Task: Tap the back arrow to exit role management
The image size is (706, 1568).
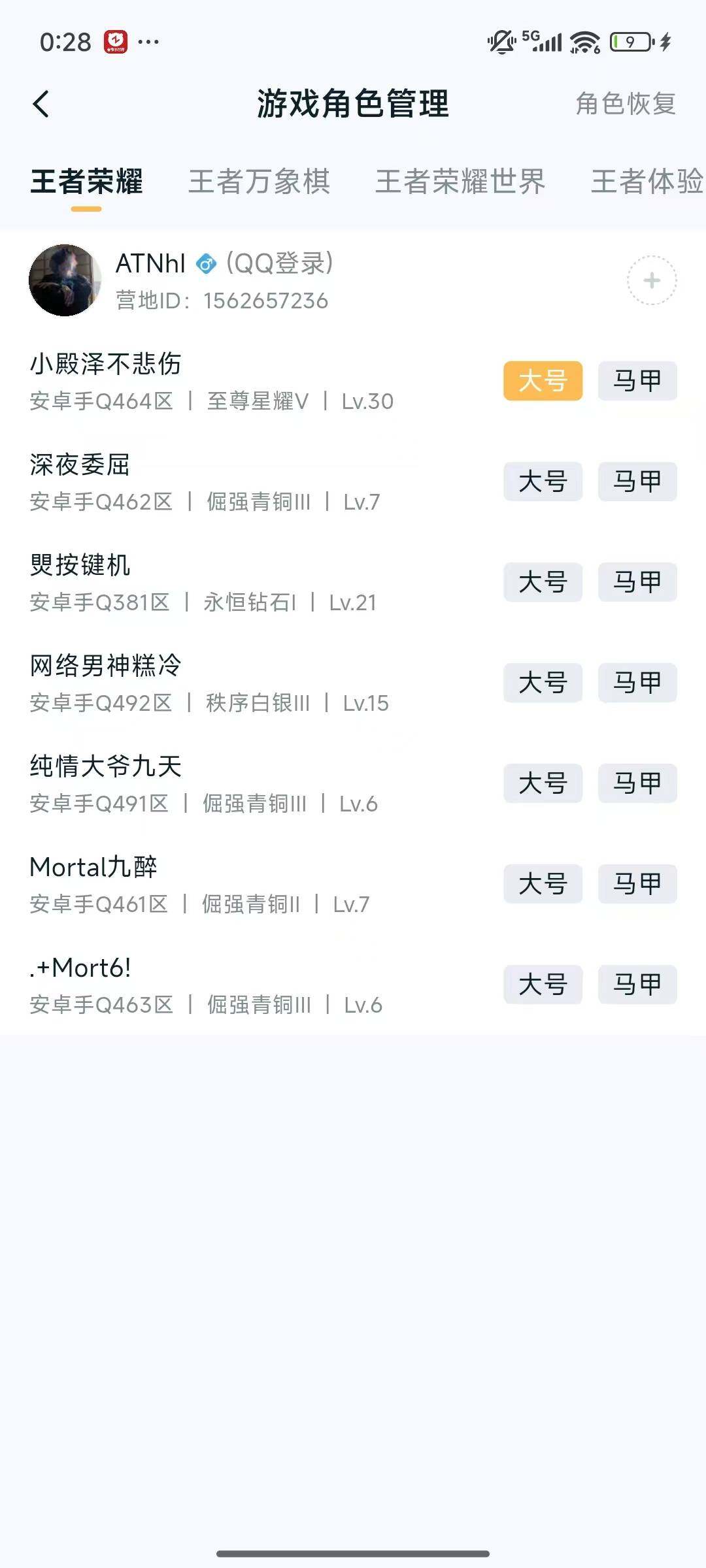Action: pos(42,103)
